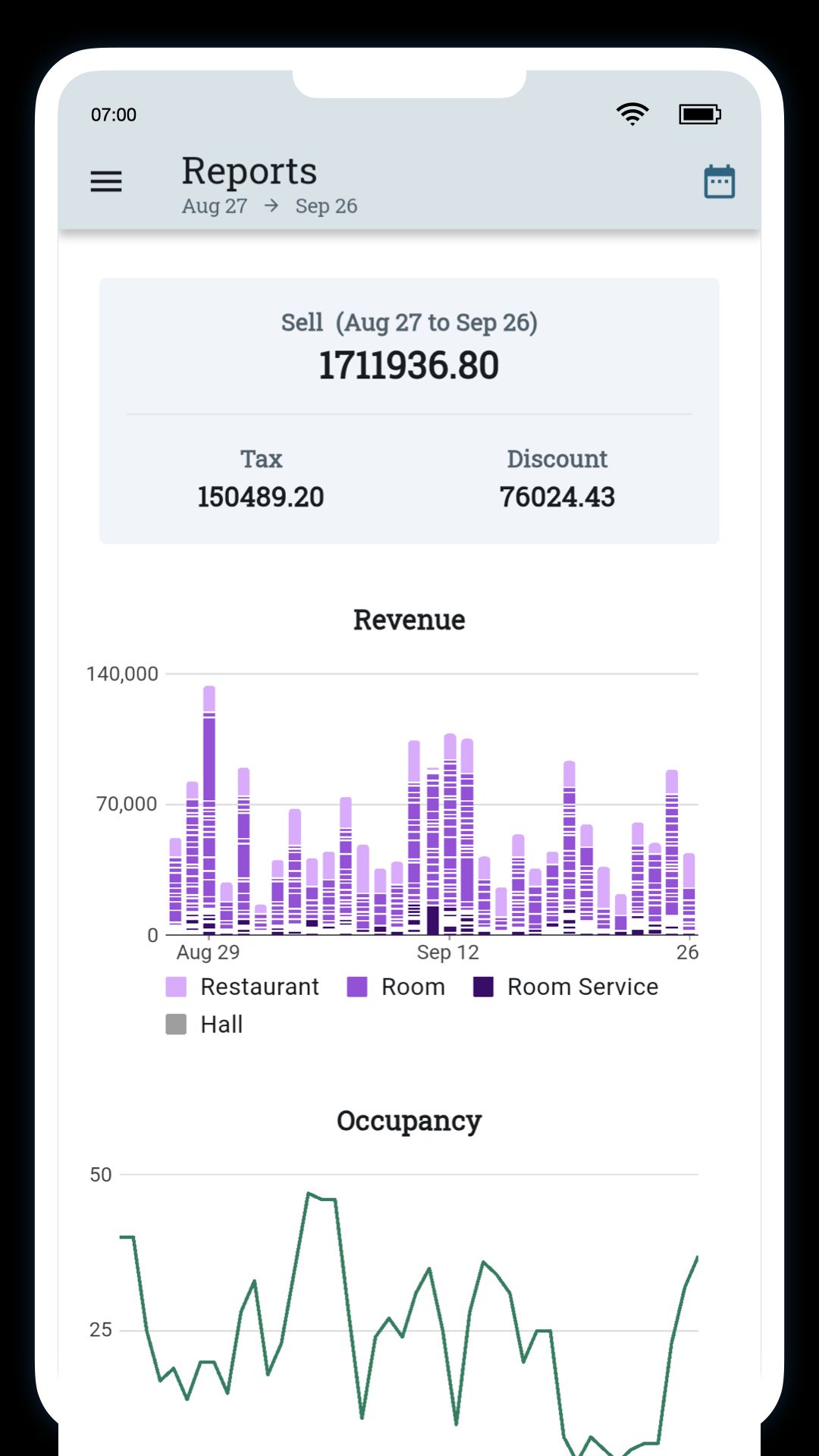
Task: Click the Restaurant legend color swatch
Action: click(176, 987)
